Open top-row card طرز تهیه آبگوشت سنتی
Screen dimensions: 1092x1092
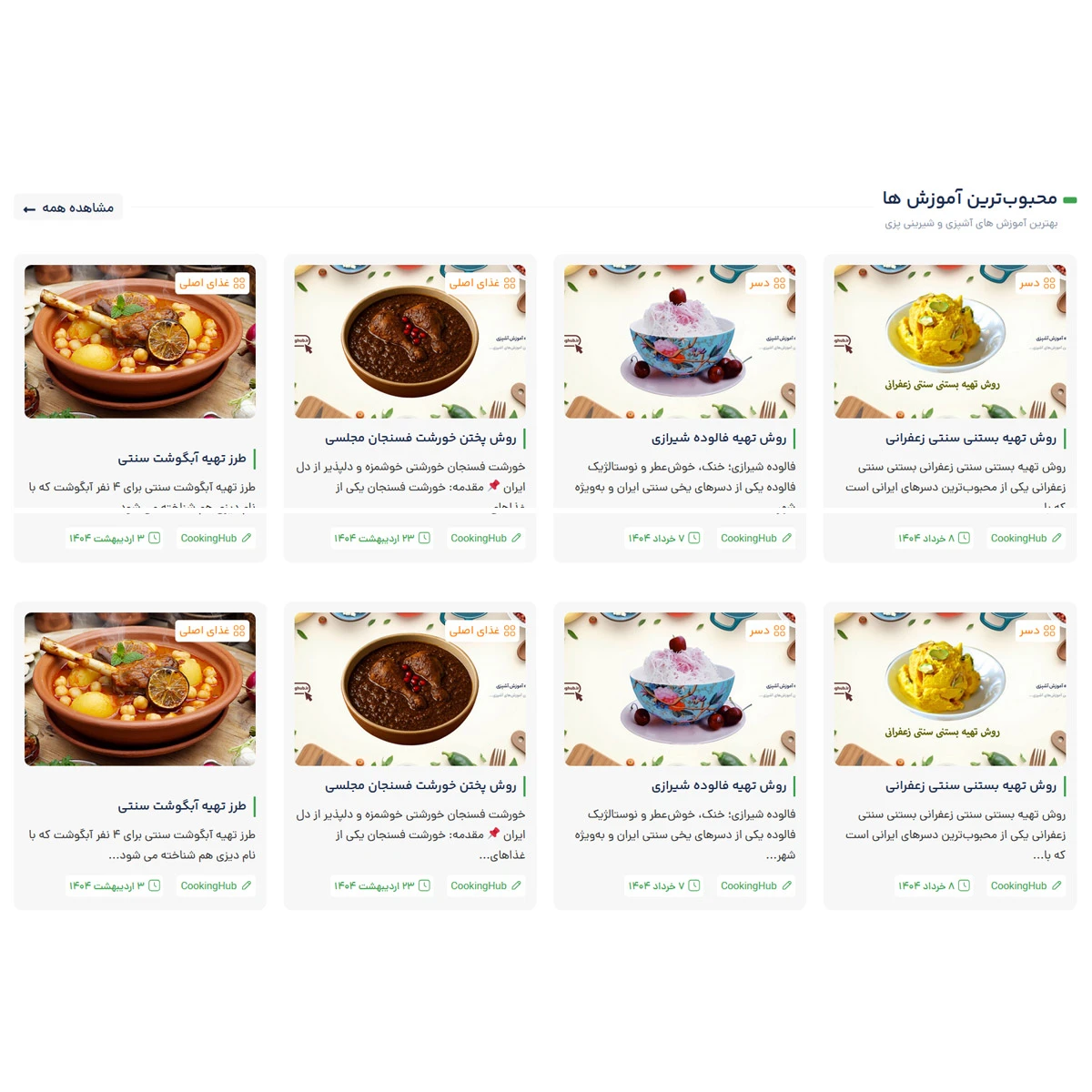181,459
